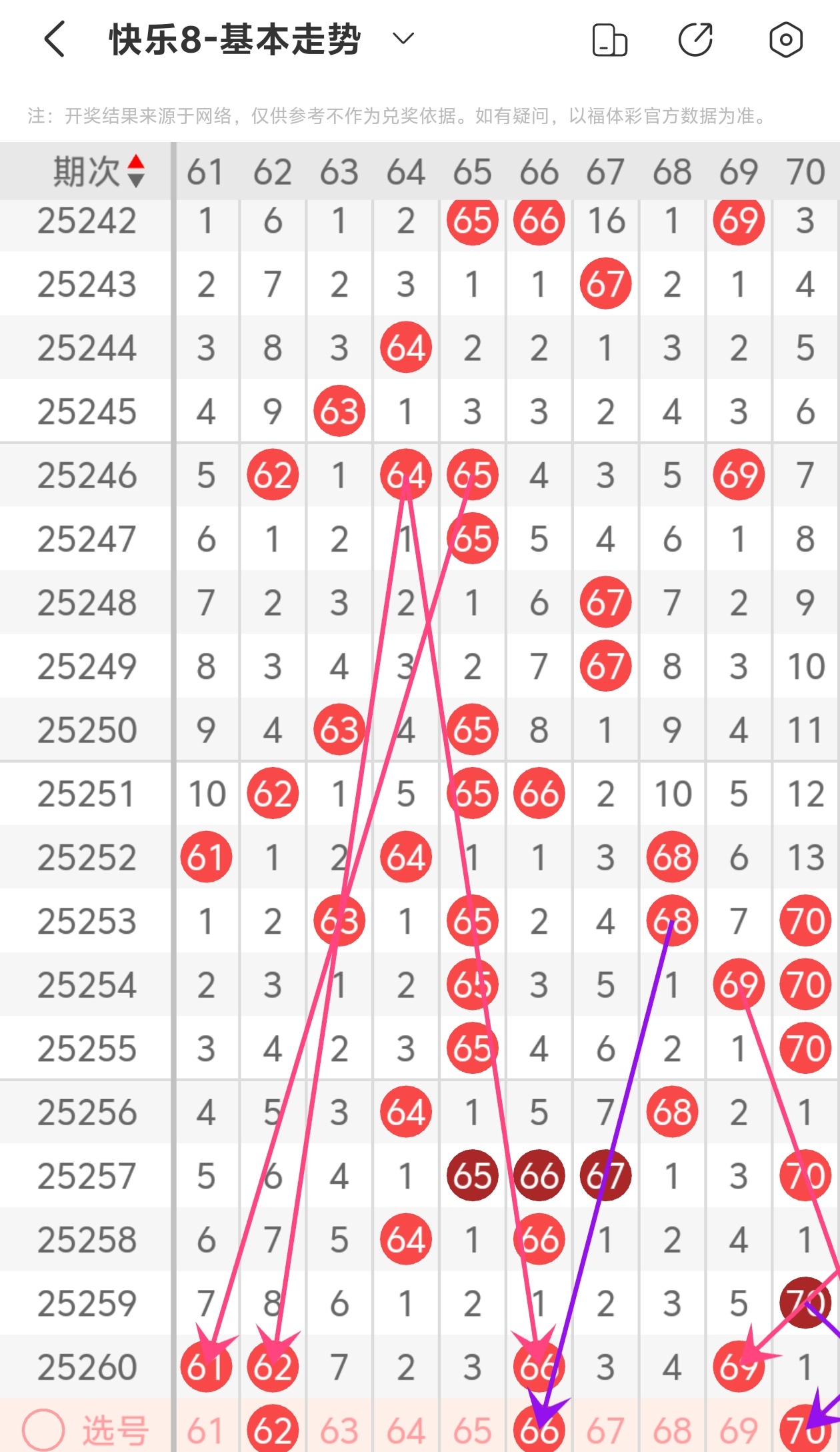
Task: Tap the screen orientation switch icon
Action: point(609,39)
